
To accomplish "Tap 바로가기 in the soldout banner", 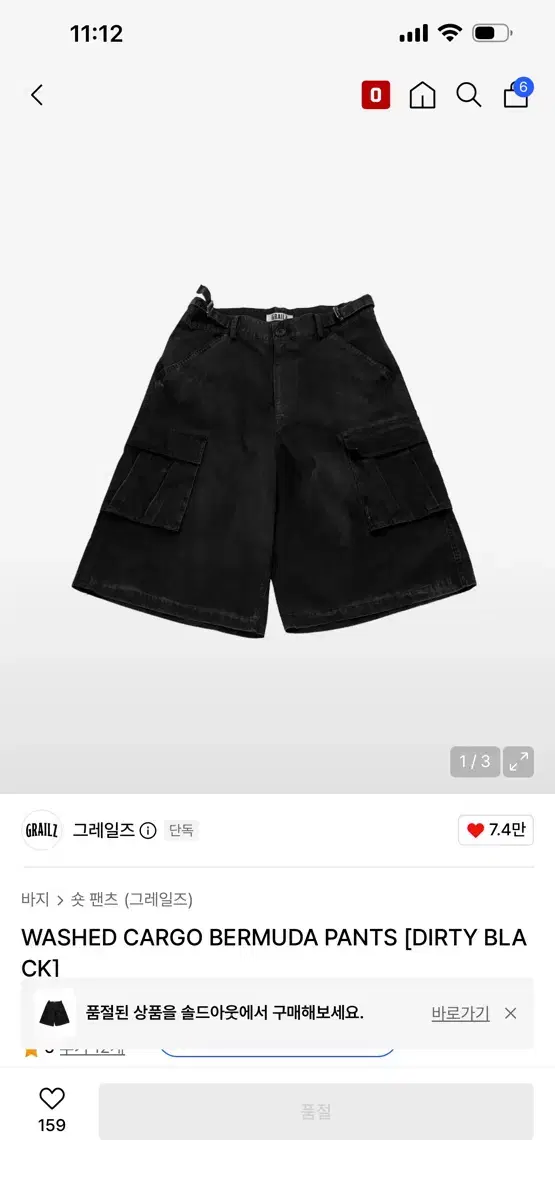I will click(461, 1013).
